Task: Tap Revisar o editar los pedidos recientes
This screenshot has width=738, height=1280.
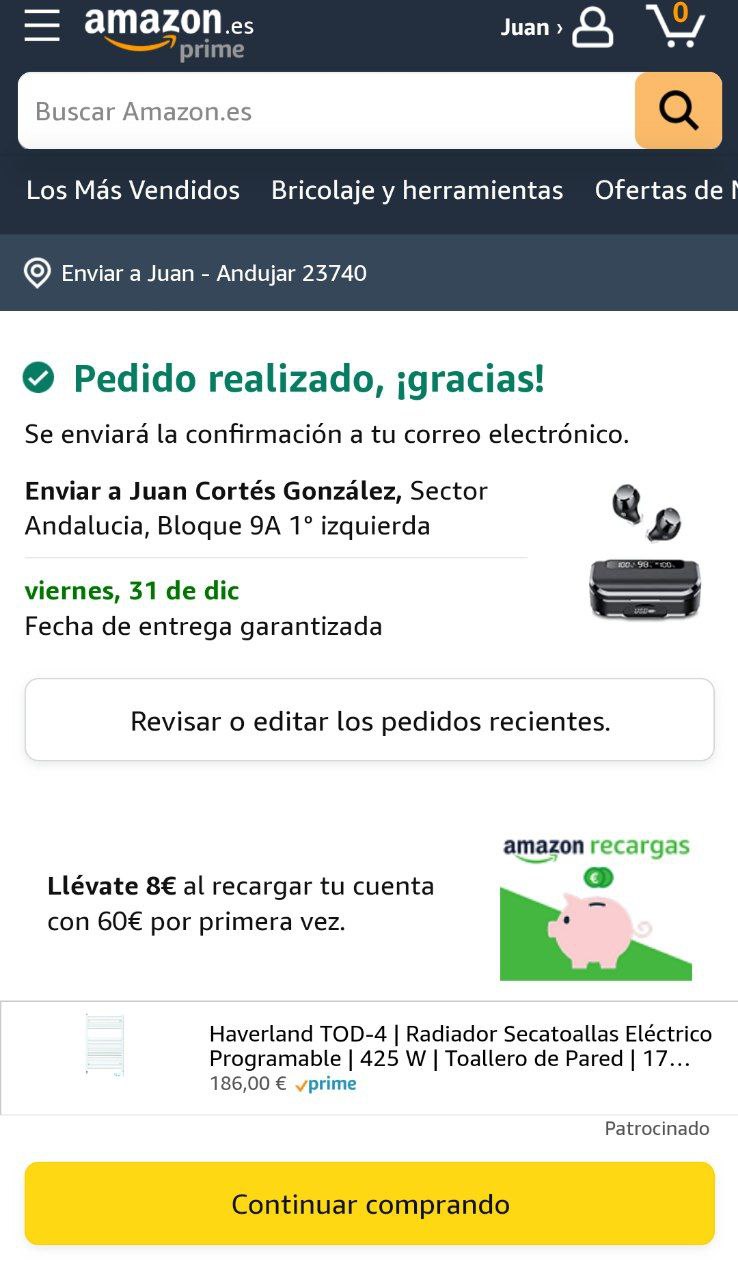Action: pos(369,720)
